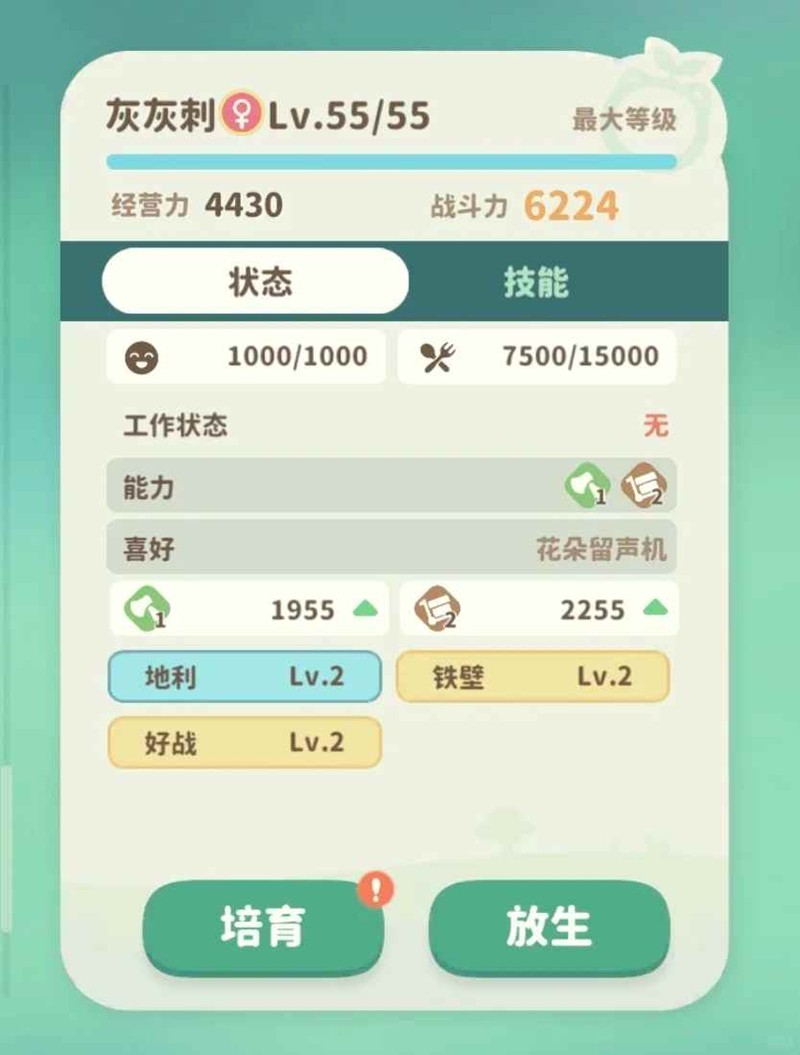Tap the green arrow beside 1955
Screen dimensions: 800x1055
tap(365, 608)
